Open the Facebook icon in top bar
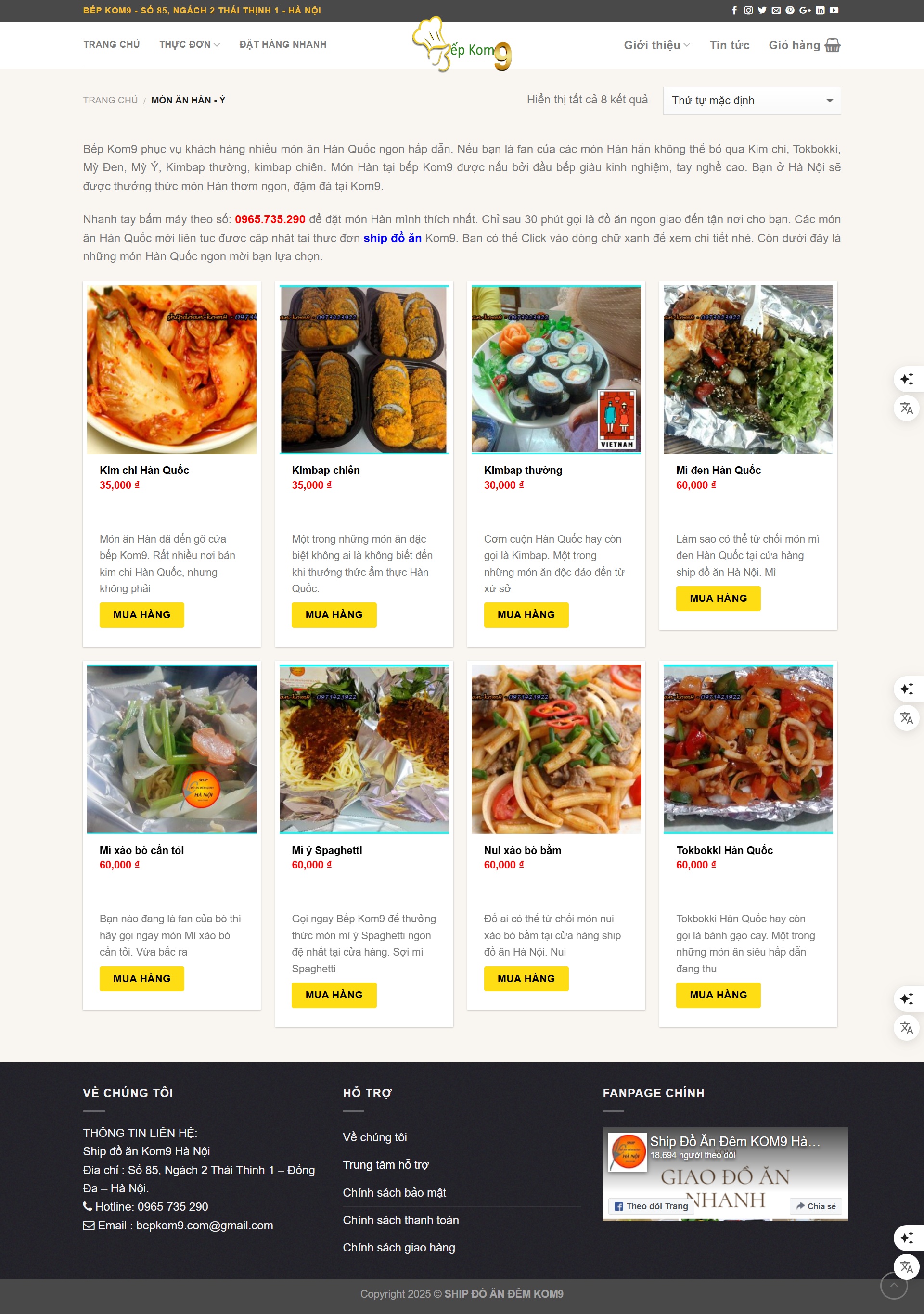Viewport: 924px width, 1315px height. point(734,10)
